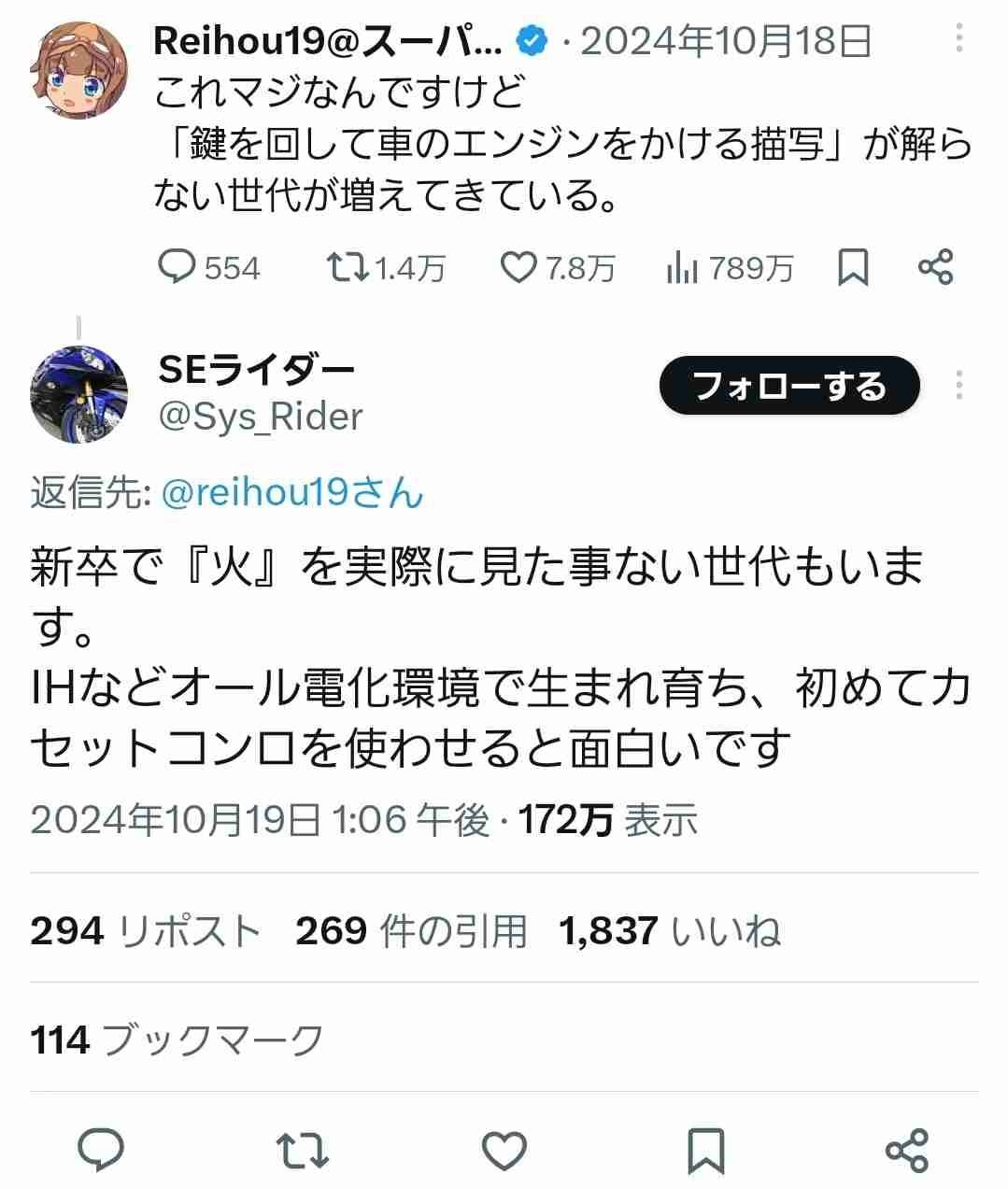View the 1,837 いいね likes list
This screenshot has width=1008, height=1189.
pyautogui.click(x=669, y=930)
